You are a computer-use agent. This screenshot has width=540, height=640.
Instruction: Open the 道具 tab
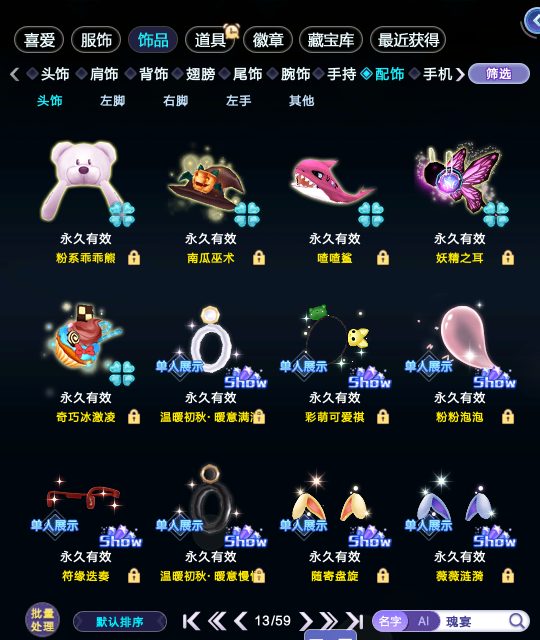tap(210, 40)
